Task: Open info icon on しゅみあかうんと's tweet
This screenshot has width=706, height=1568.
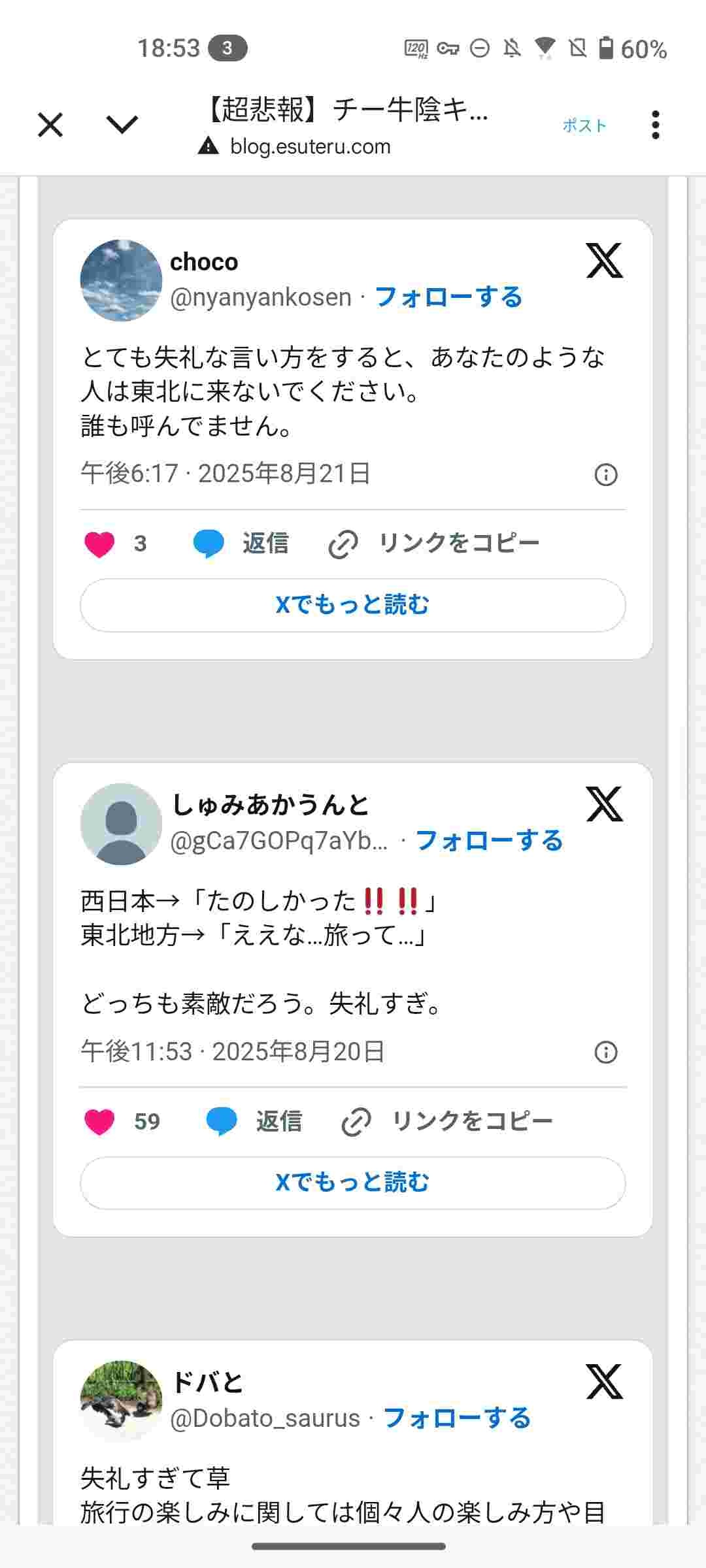Action: [606, 1053]
